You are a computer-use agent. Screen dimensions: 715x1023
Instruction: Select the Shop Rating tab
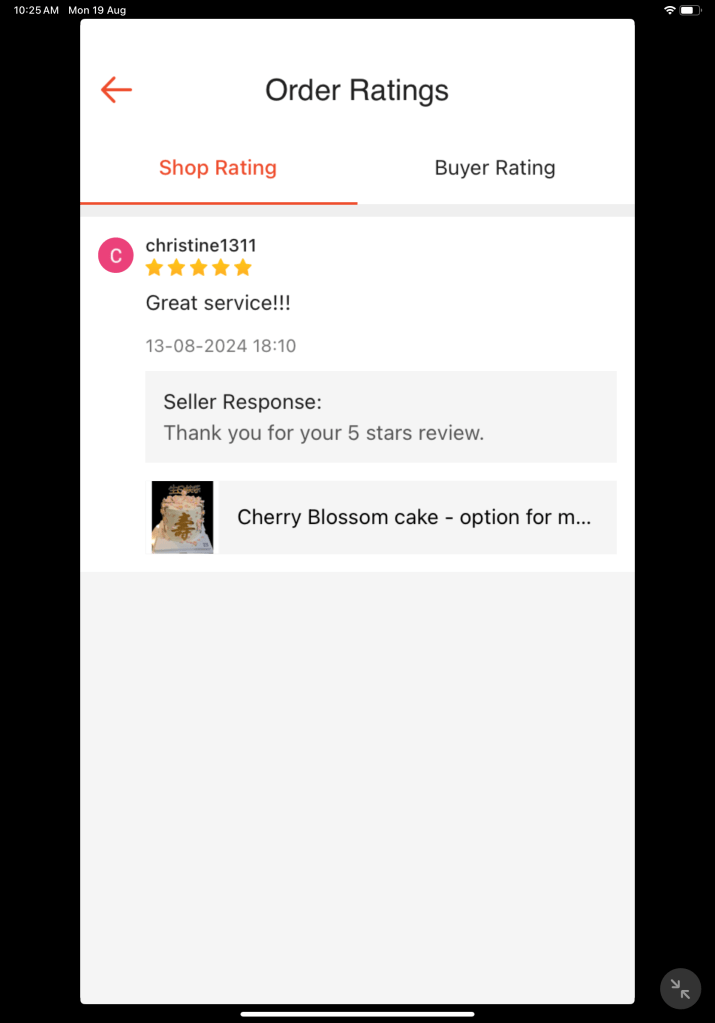click(x=218, y=168)
